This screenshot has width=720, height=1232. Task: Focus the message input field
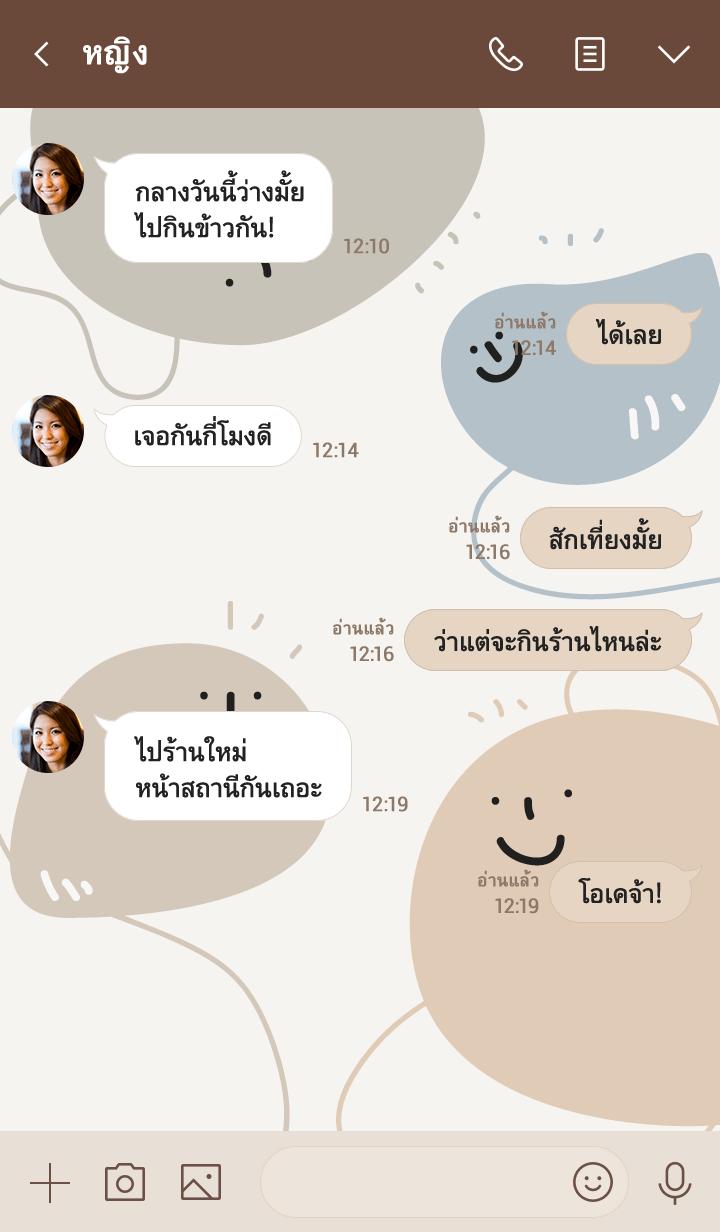coord(410,1183)
